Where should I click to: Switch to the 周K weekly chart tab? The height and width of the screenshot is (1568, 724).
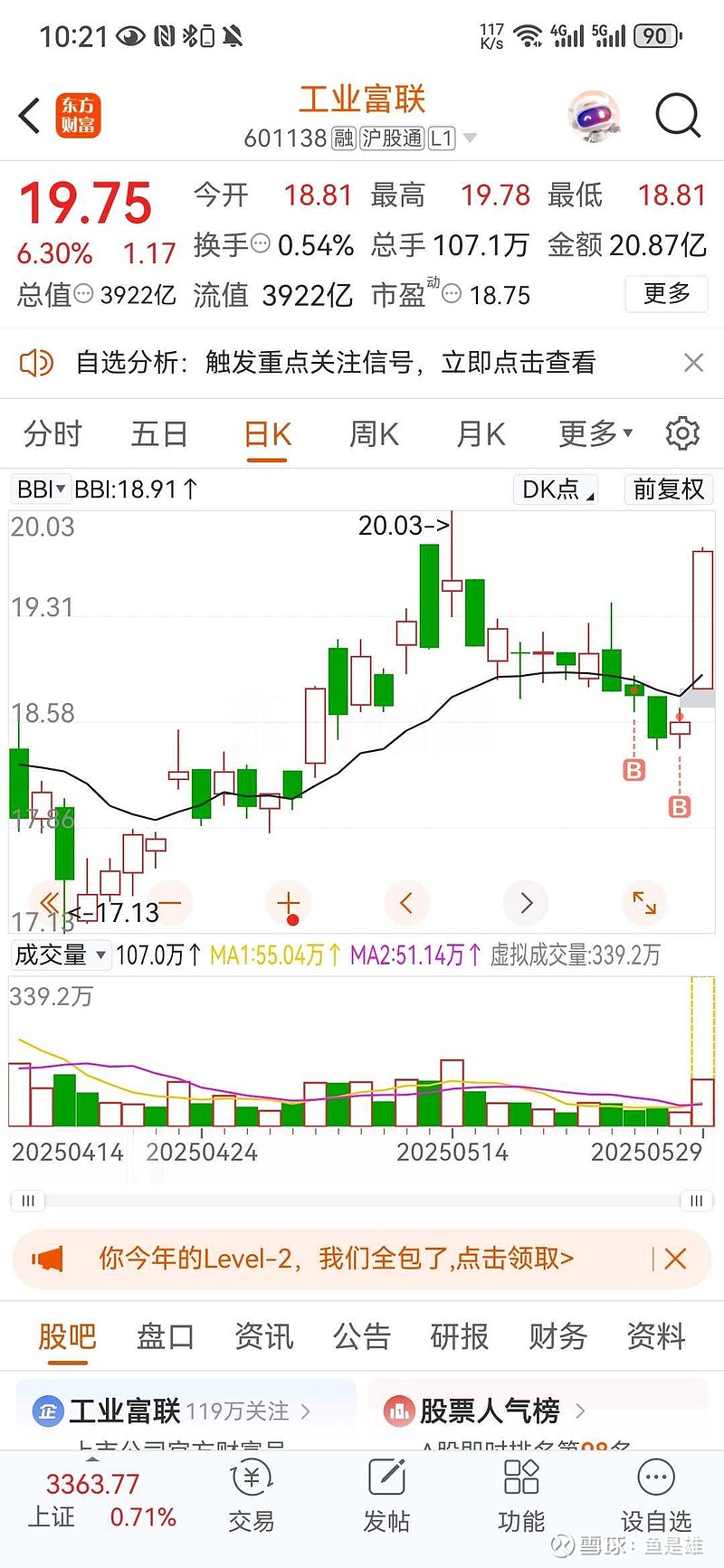tap(372, 434)
